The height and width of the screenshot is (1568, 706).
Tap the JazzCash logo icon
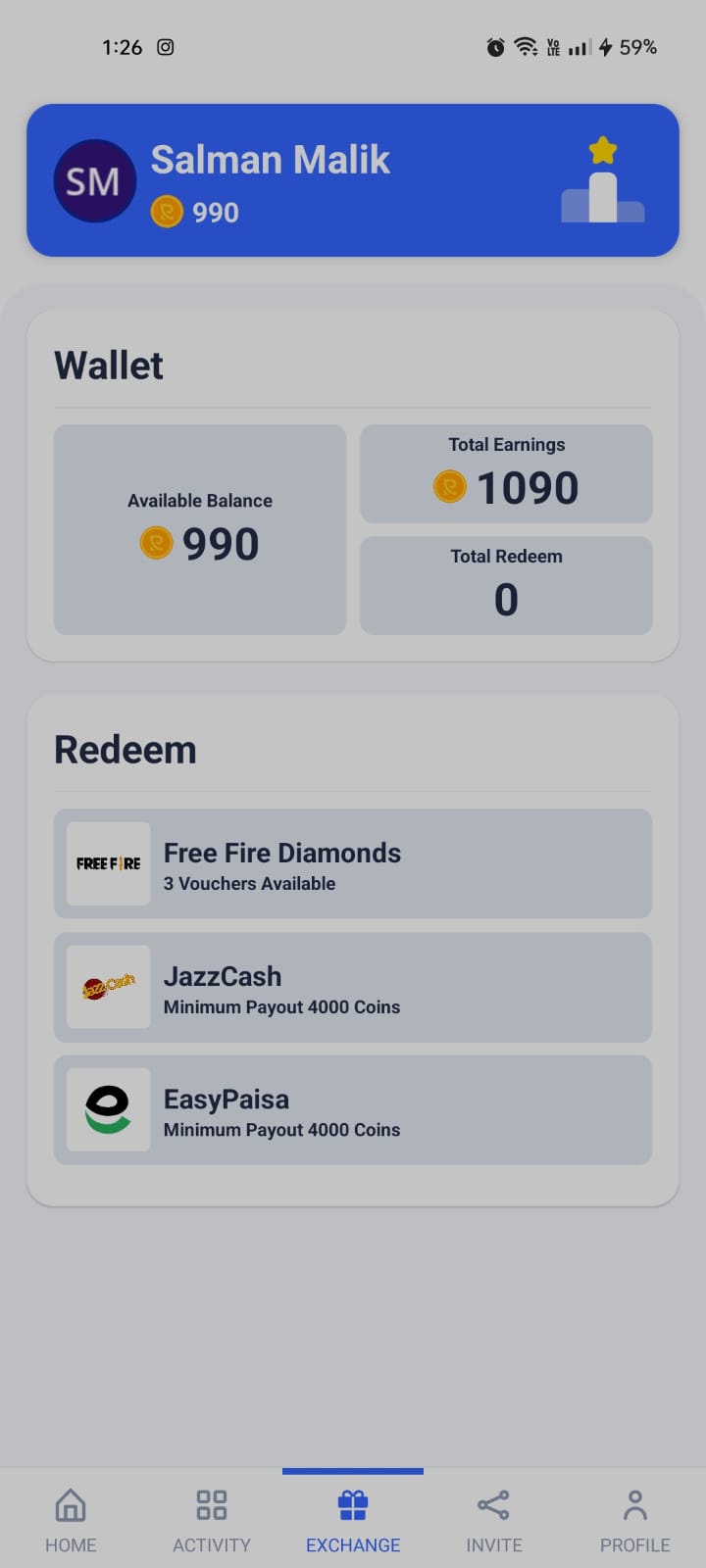click(108, 987)
